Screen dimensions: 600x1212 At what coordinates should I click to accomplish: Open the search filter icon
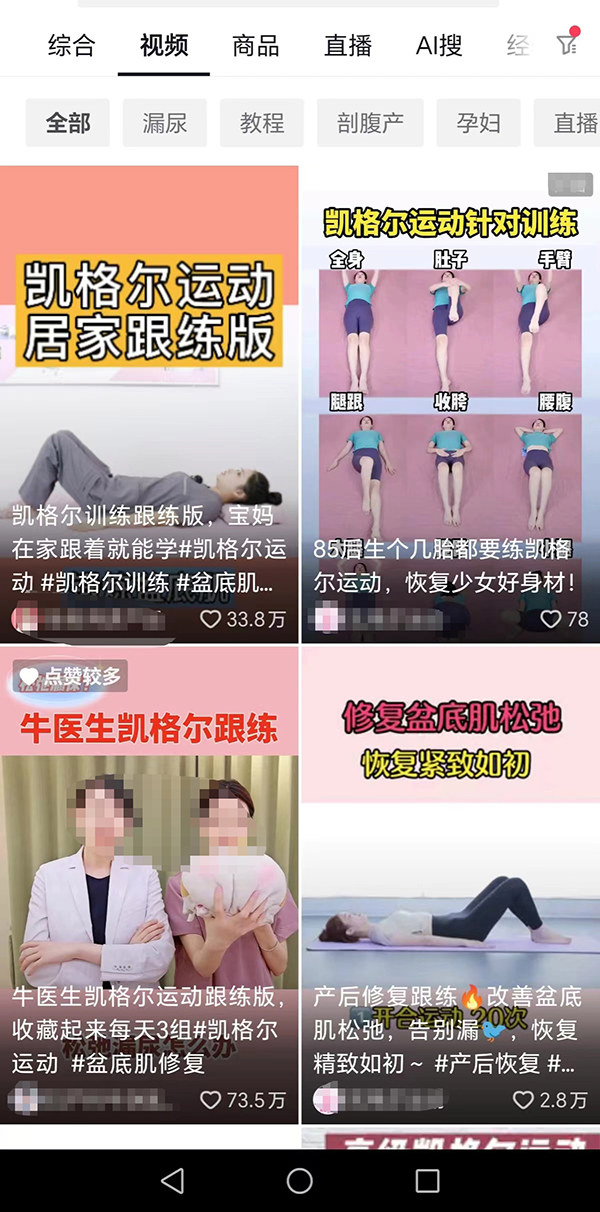coord(567,45)
